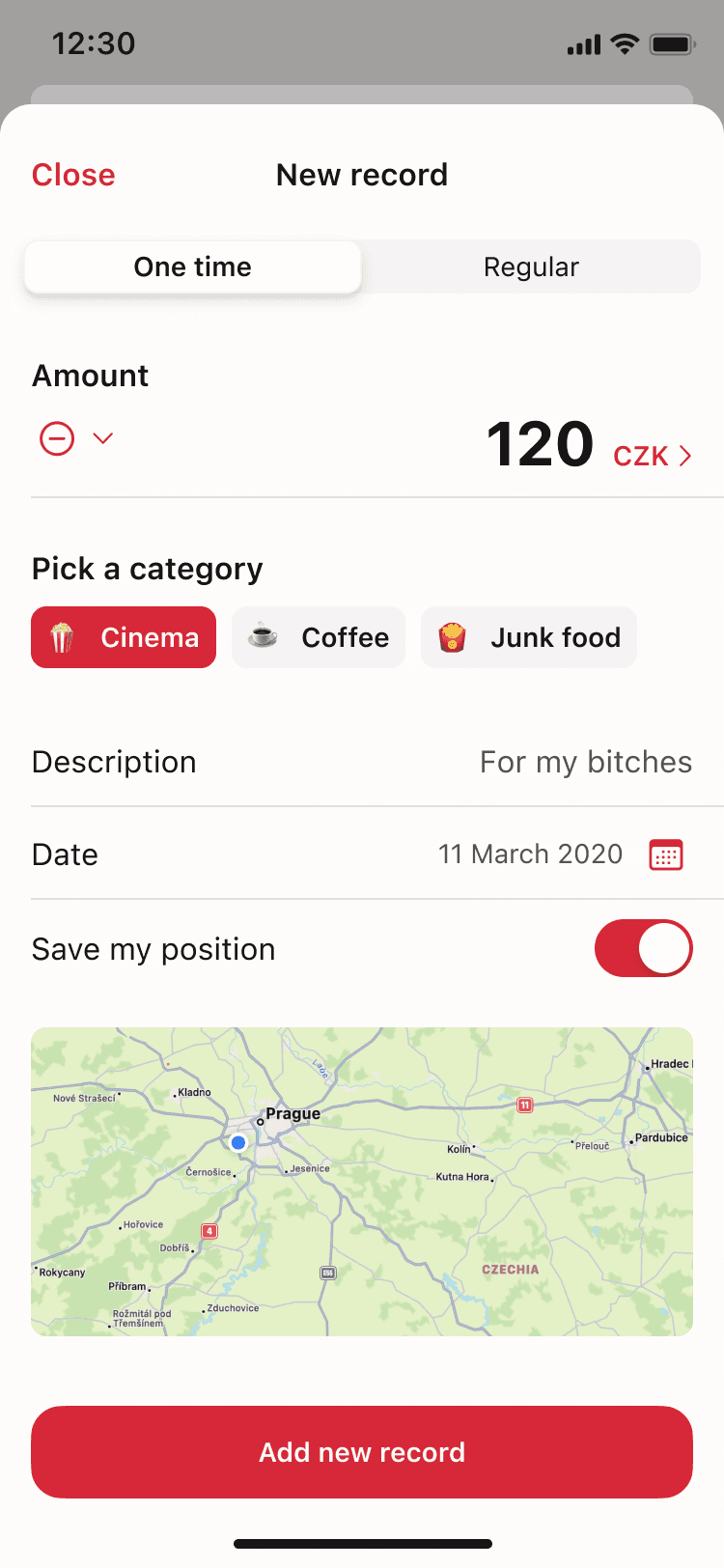The image size is (724, 1568).
Task: Click the date showing 11 March 2020
Action: pyautogui.click(x=530, y=854)
